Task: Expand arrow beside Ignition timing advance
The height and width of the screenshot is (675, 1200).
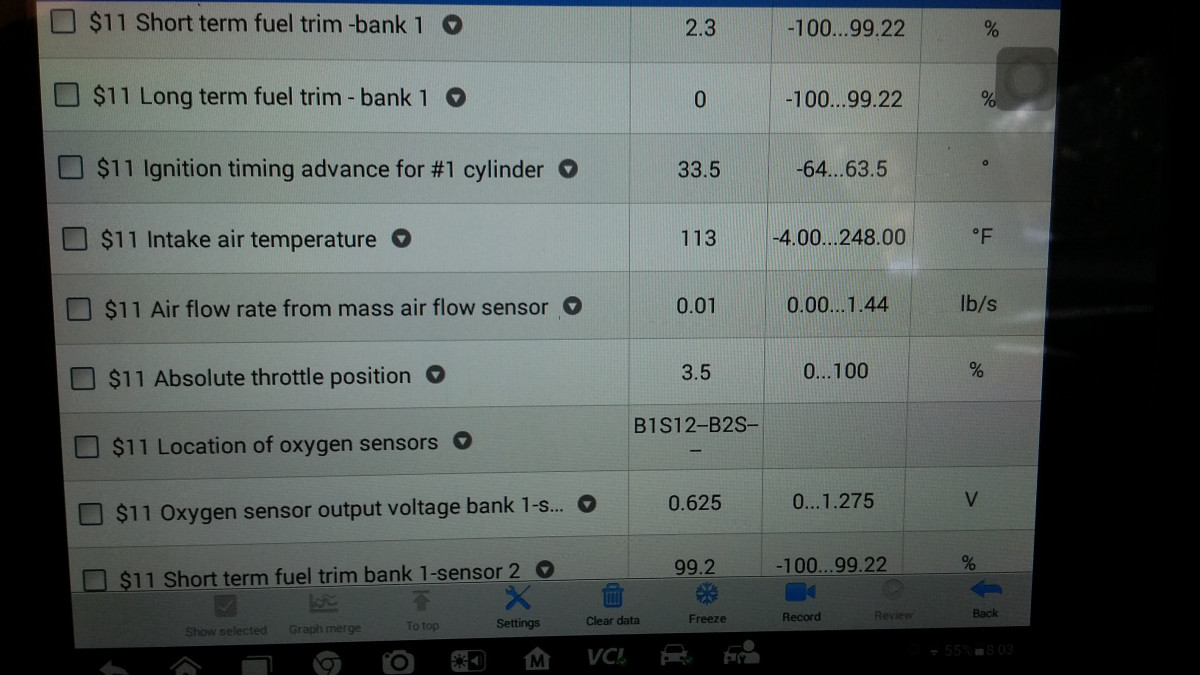Action: (x=567, y=169)
